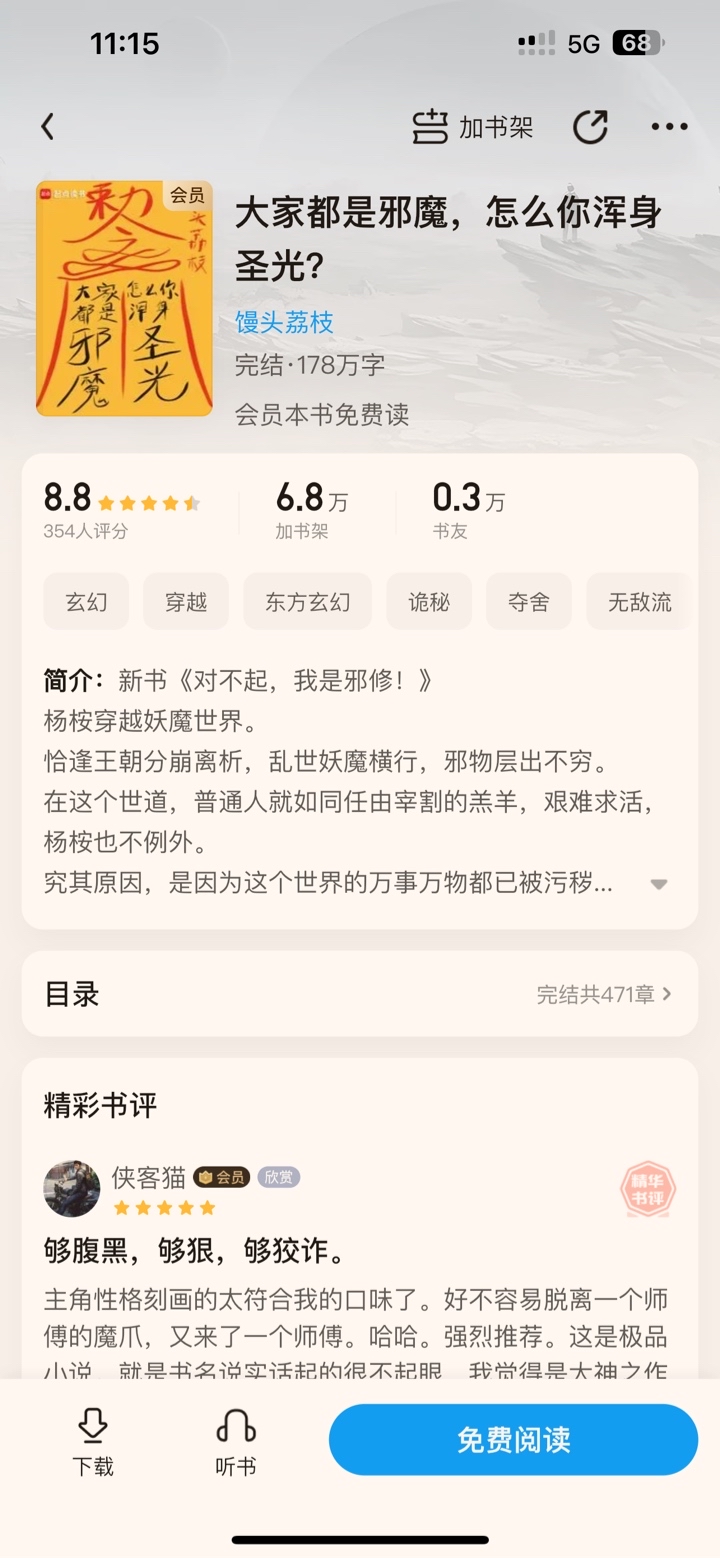Viewport: 720px width, 1558px height.
Task: View 侠客猫's profile avatar
Action: click(x=72, y=1188)
